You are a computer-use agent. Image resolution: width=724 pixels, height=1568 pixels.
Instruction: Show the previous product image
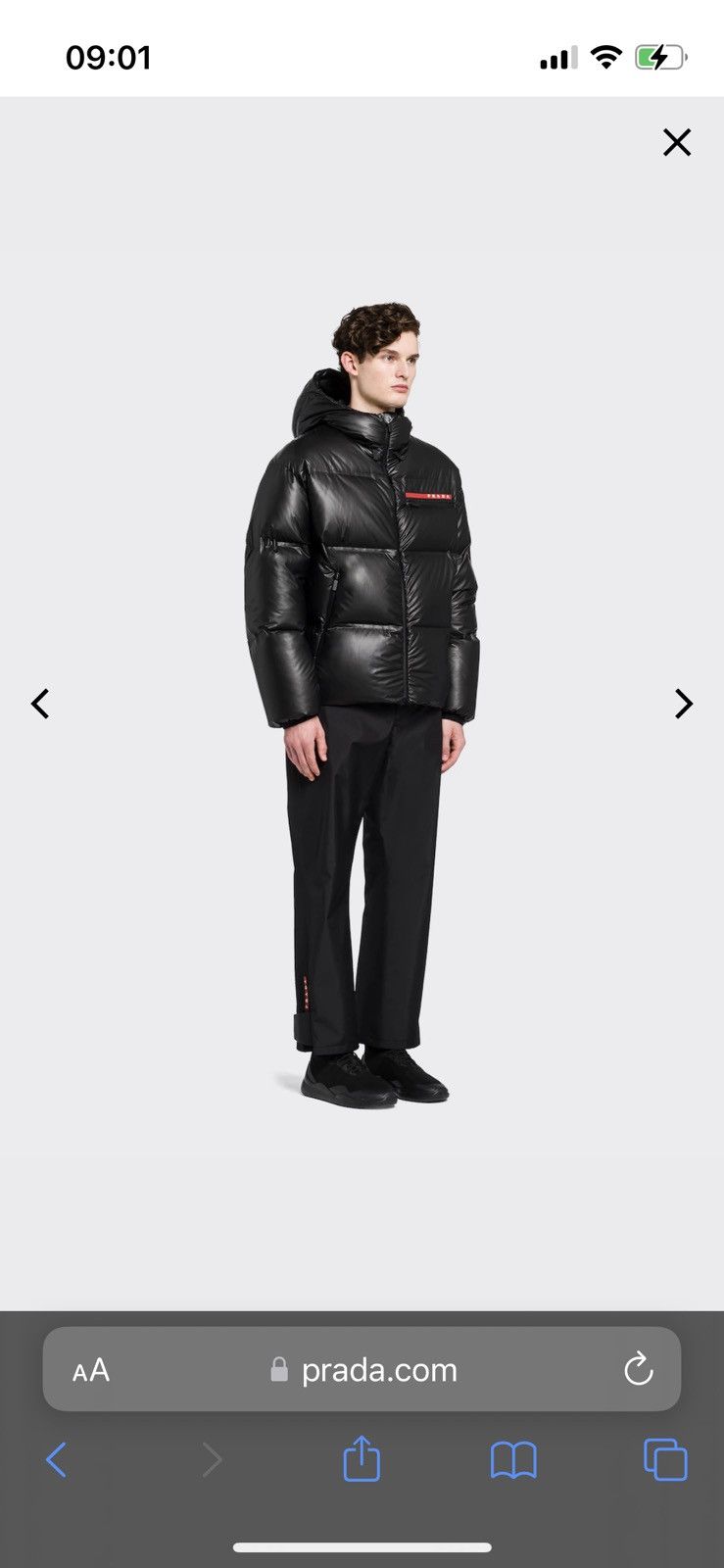[x=40, y=704]
